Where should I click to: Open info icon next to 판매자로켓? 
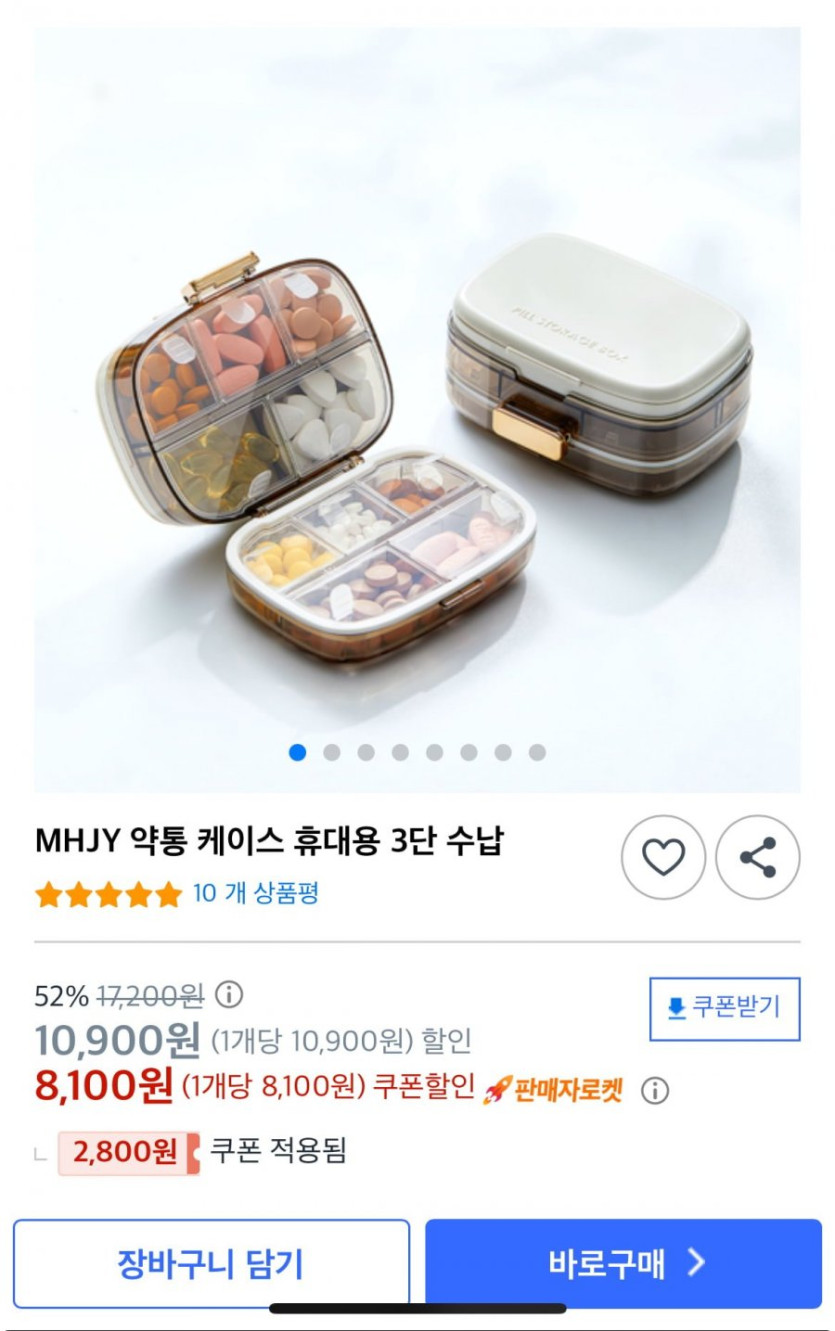coord(655,1090)
